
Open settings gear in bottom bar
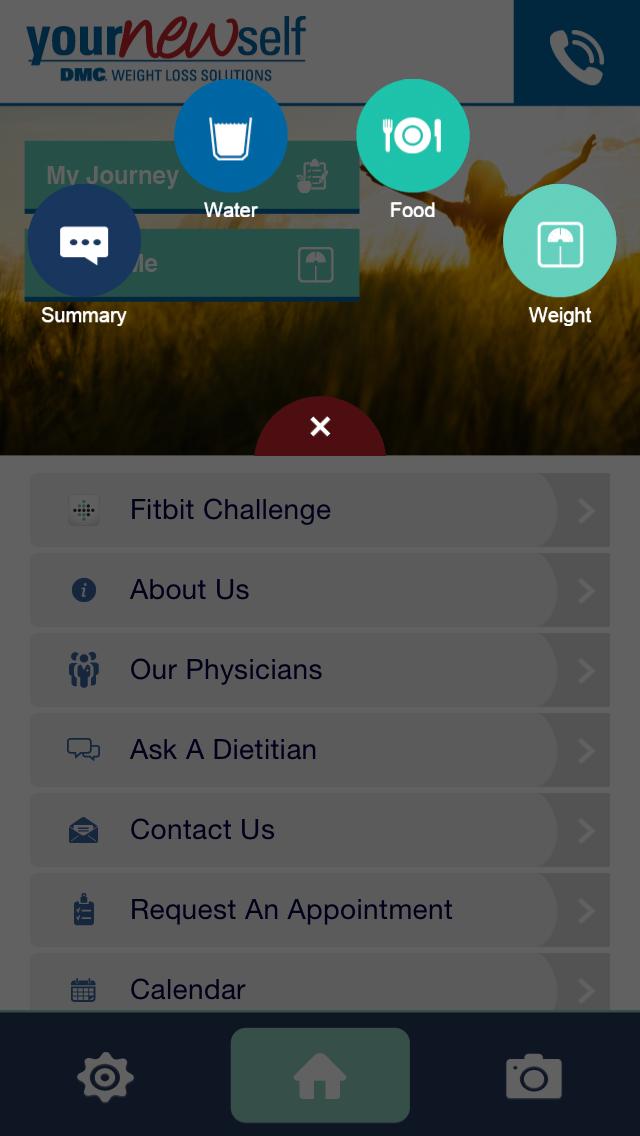click(105, 1077)
